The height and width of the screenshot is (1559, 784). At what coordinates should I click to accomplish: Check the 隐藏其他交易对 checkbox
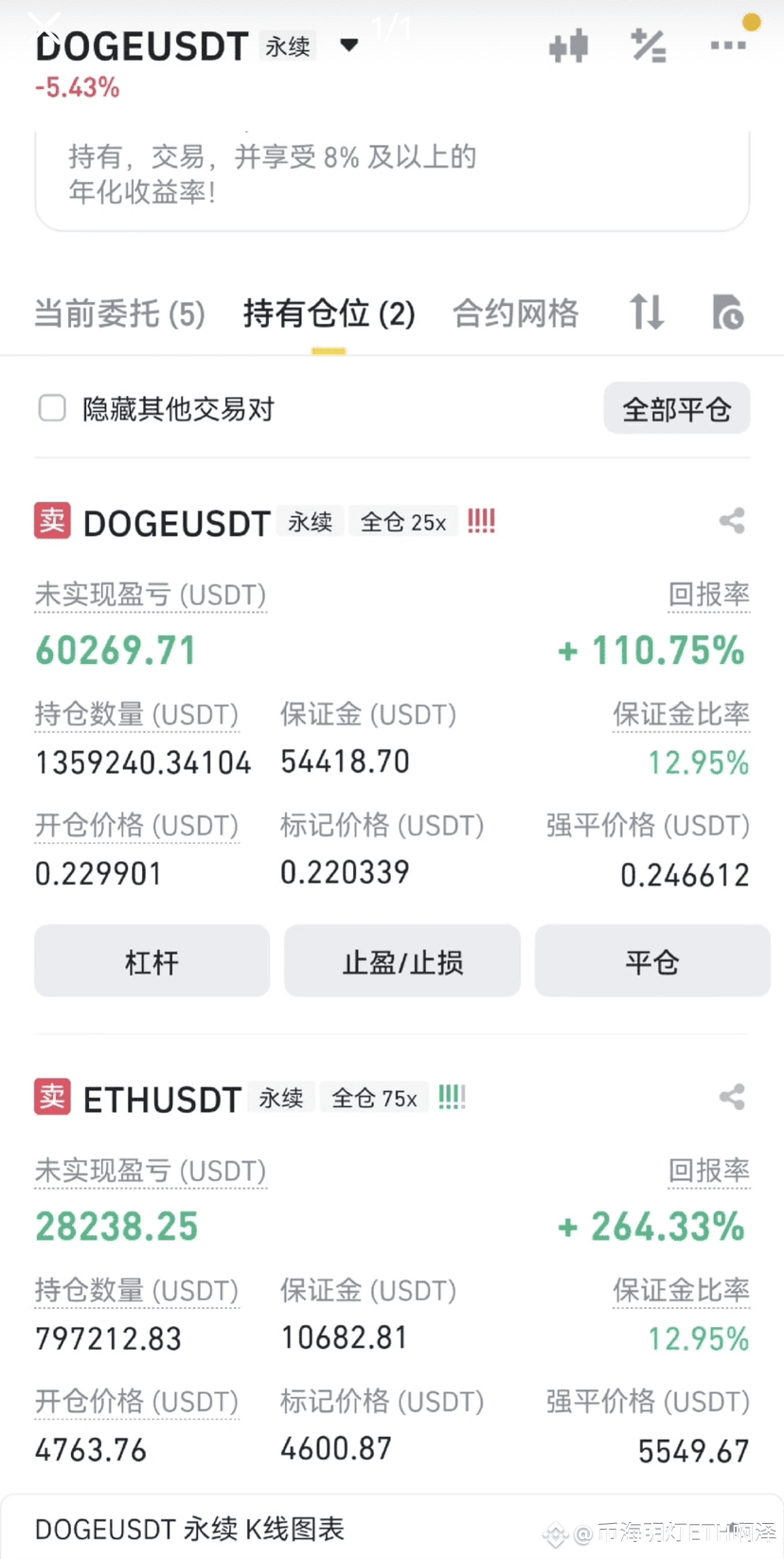tap(52, 408)
